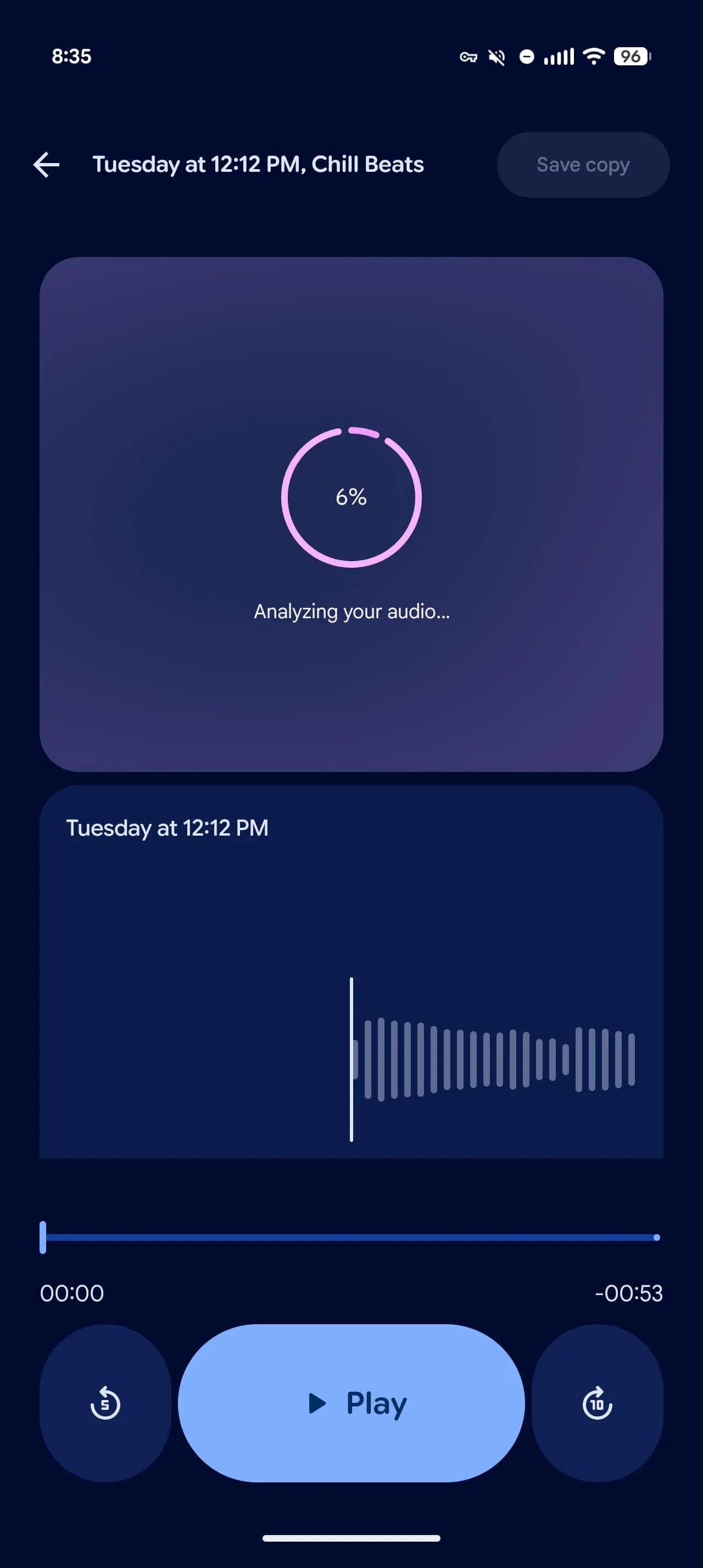Go back using the arrow icon
The image size is (703, 1568).
[46, 164]
